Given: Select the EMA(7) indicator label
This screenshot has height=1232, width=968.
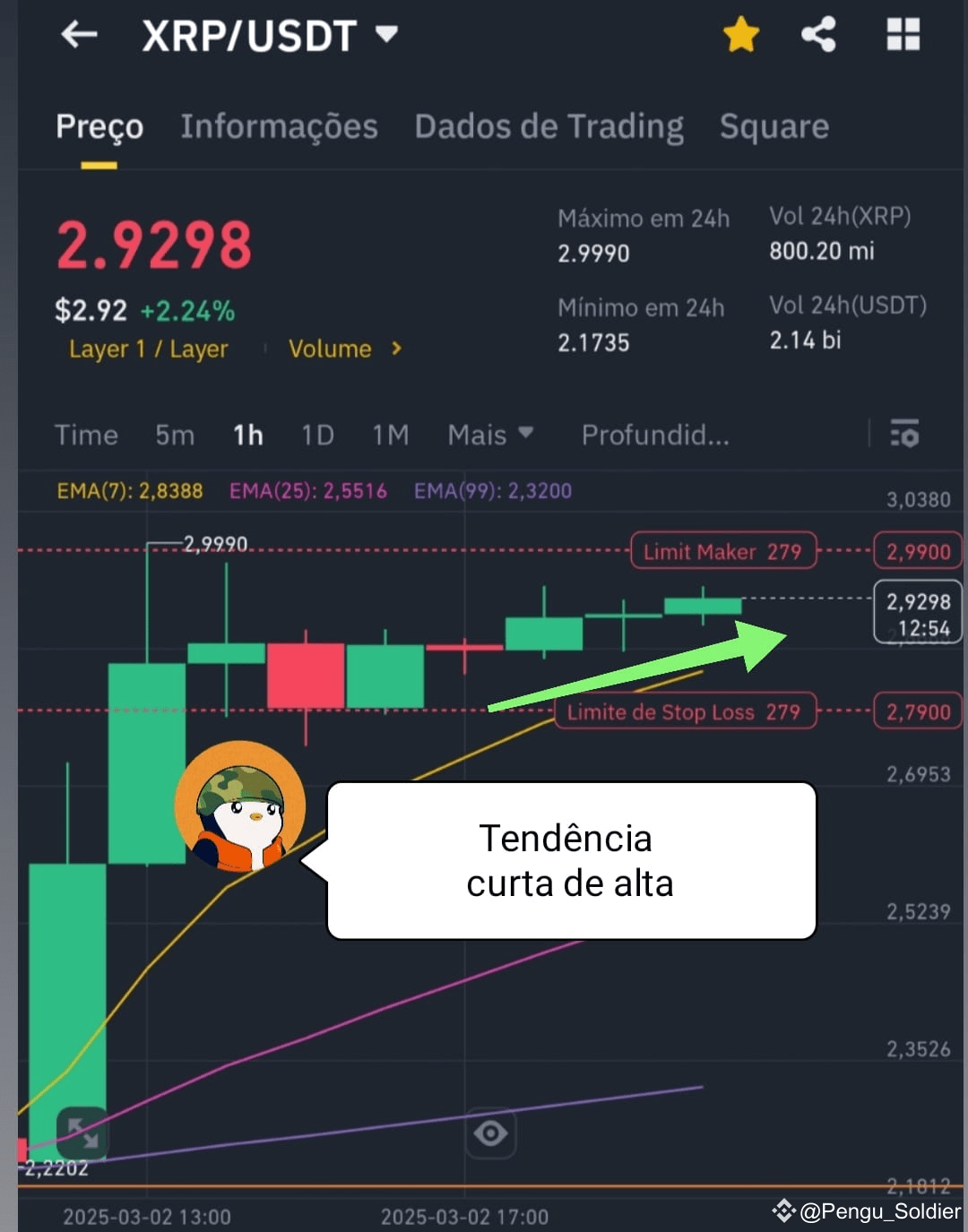Looking at the screenshot, I should coord(130,491).
